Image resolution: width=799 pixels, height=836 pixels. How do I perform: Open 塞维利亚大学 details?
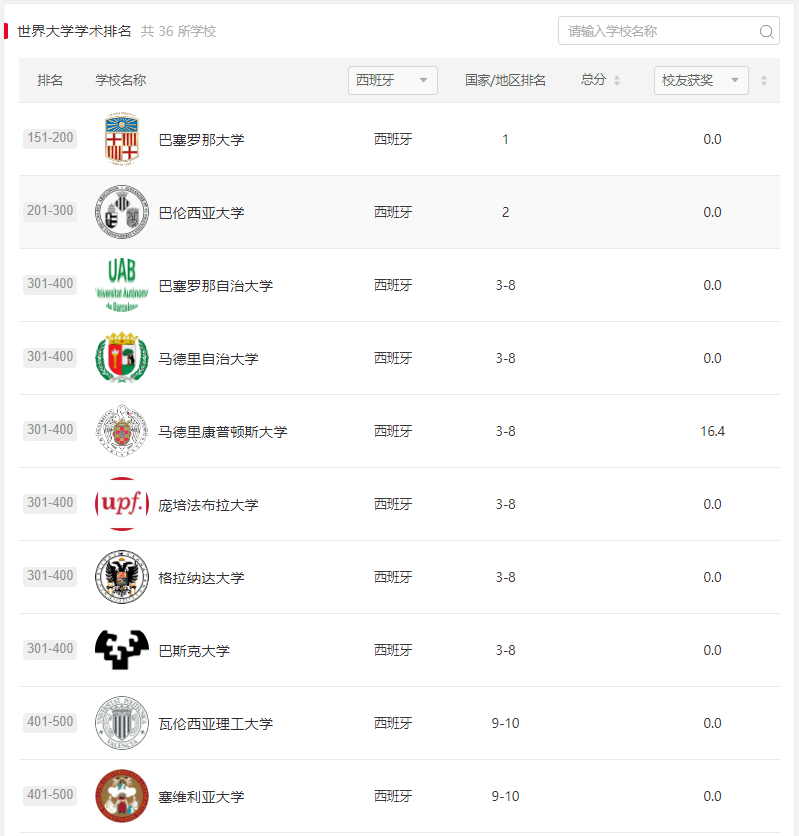coord(201,797)
